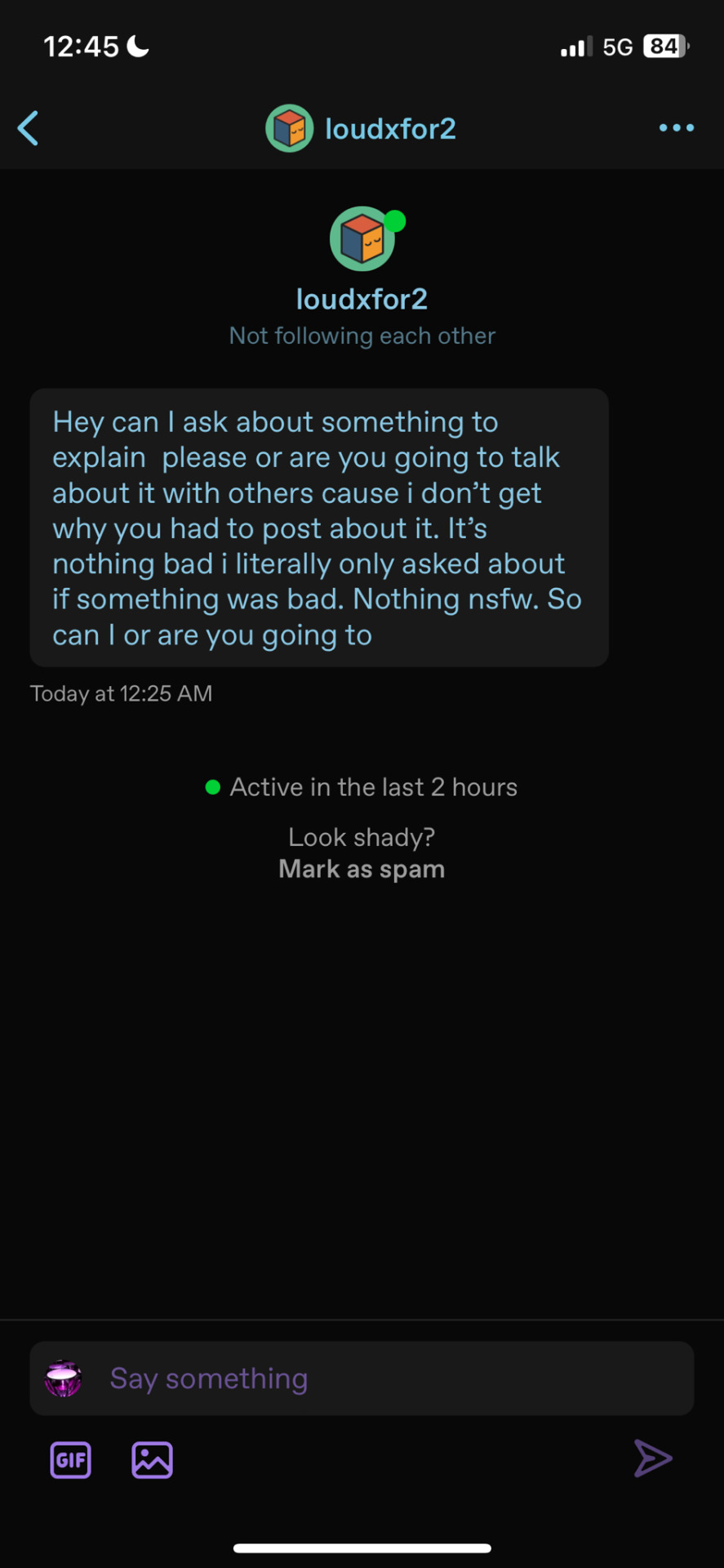Go back with the top-left arrow

(29, 128)
